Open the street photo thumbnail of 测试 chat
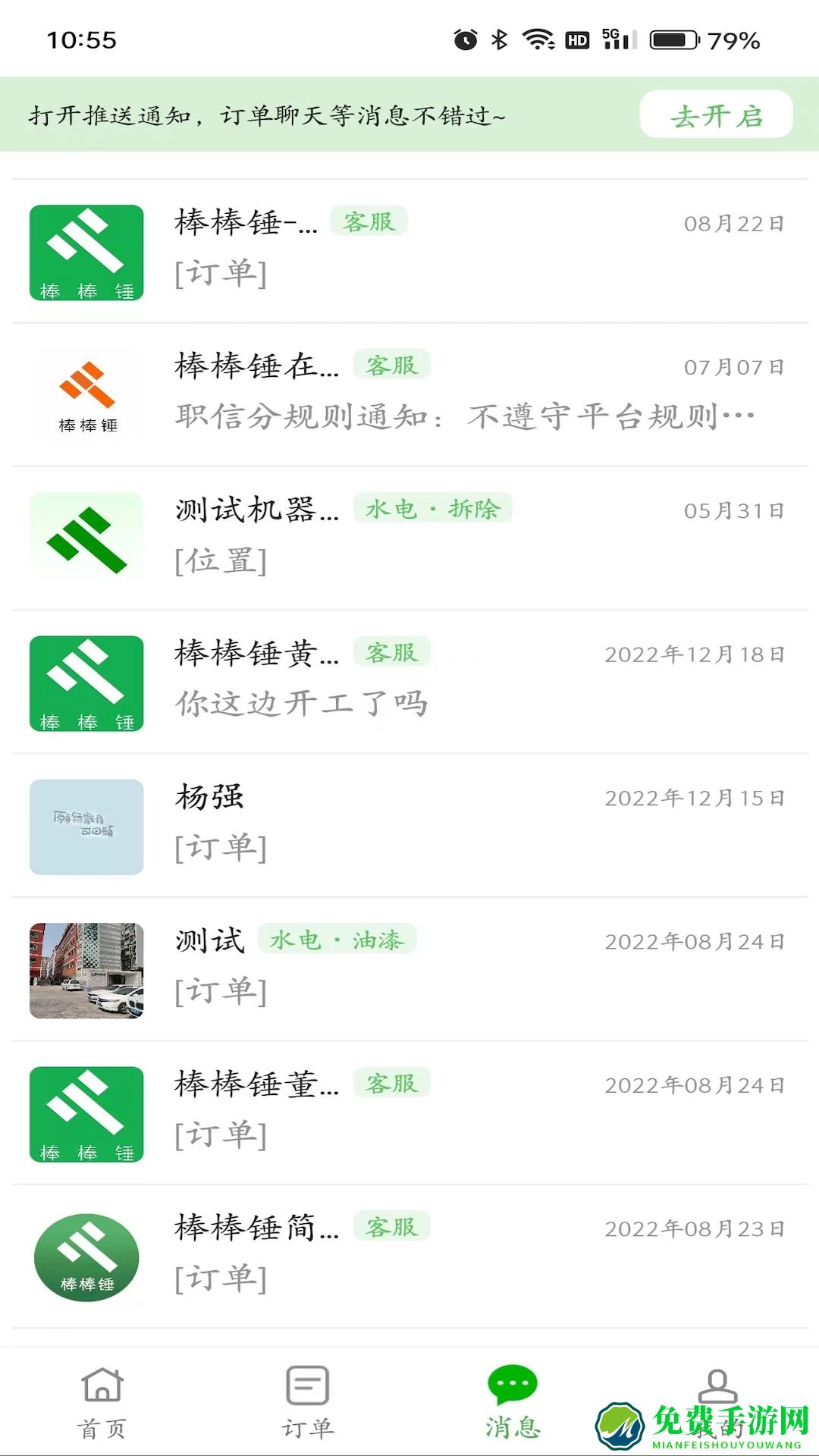Image resolution: width=819 pixels, height=1456 pixels. [86, 970]
